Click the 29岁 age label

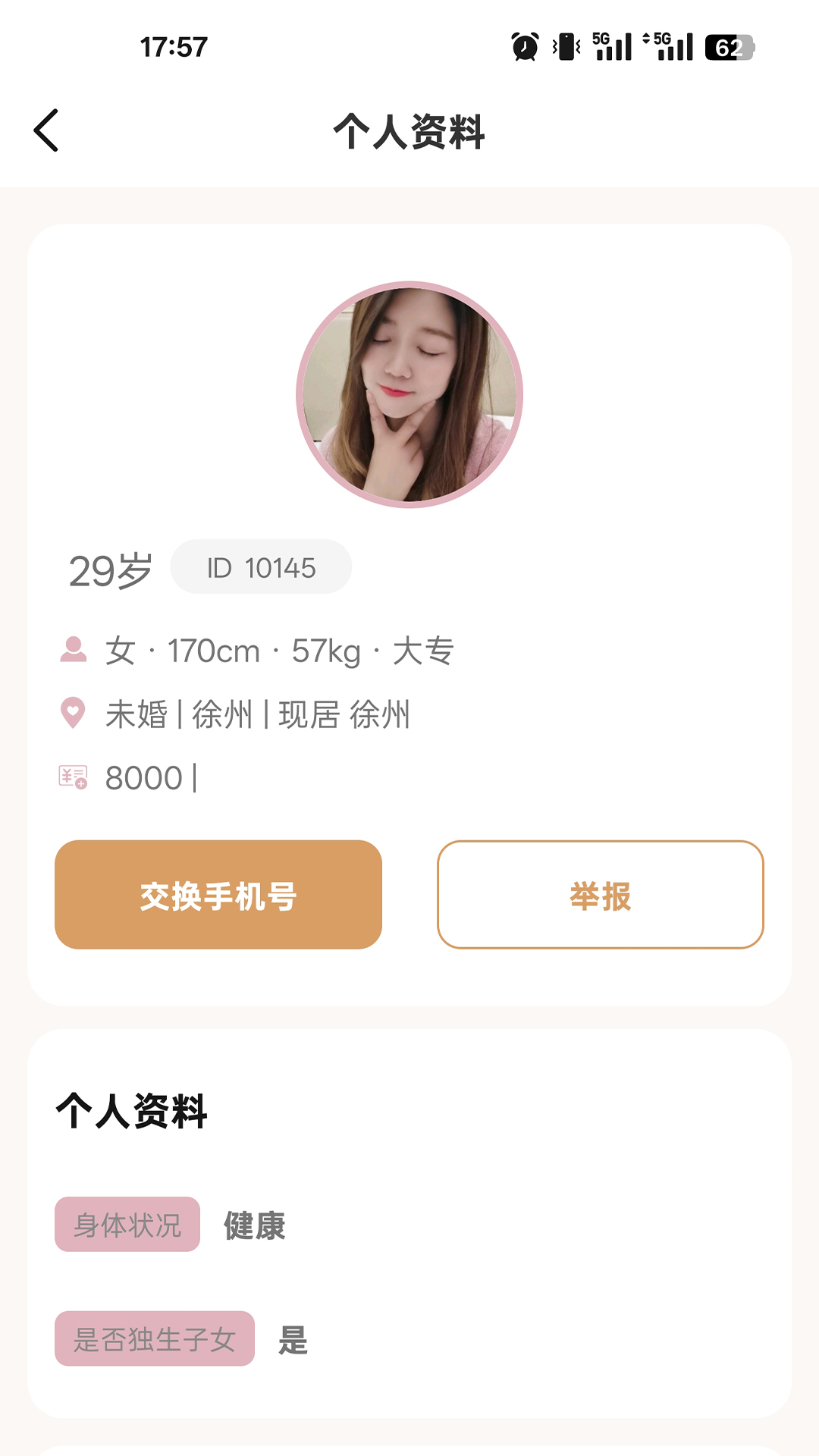tap(111, 569)
